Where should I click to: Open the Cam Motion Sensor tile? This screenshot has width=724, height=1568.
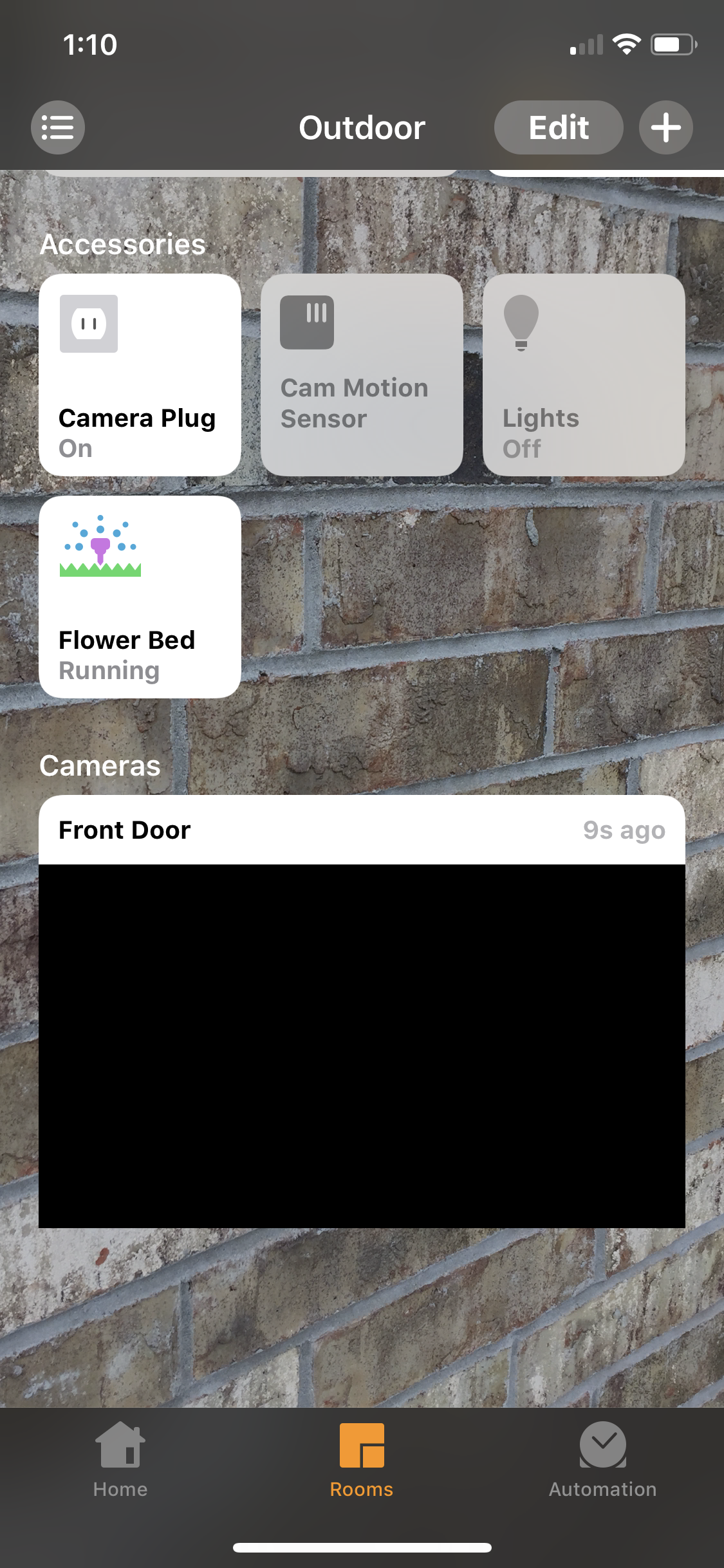(x=362, y=375)
